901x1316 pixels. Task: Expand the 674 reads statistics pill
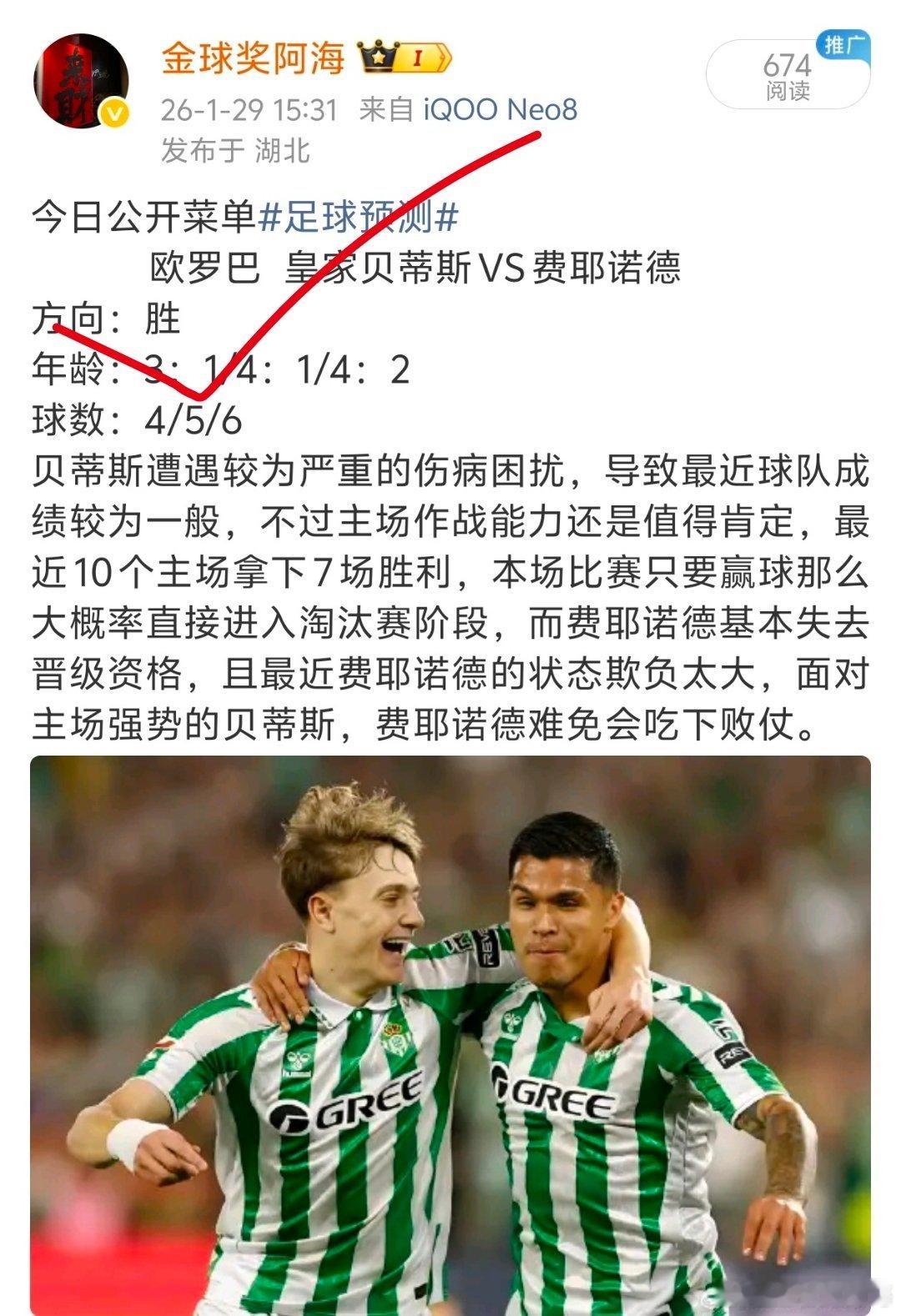click(x=784, y=67)
